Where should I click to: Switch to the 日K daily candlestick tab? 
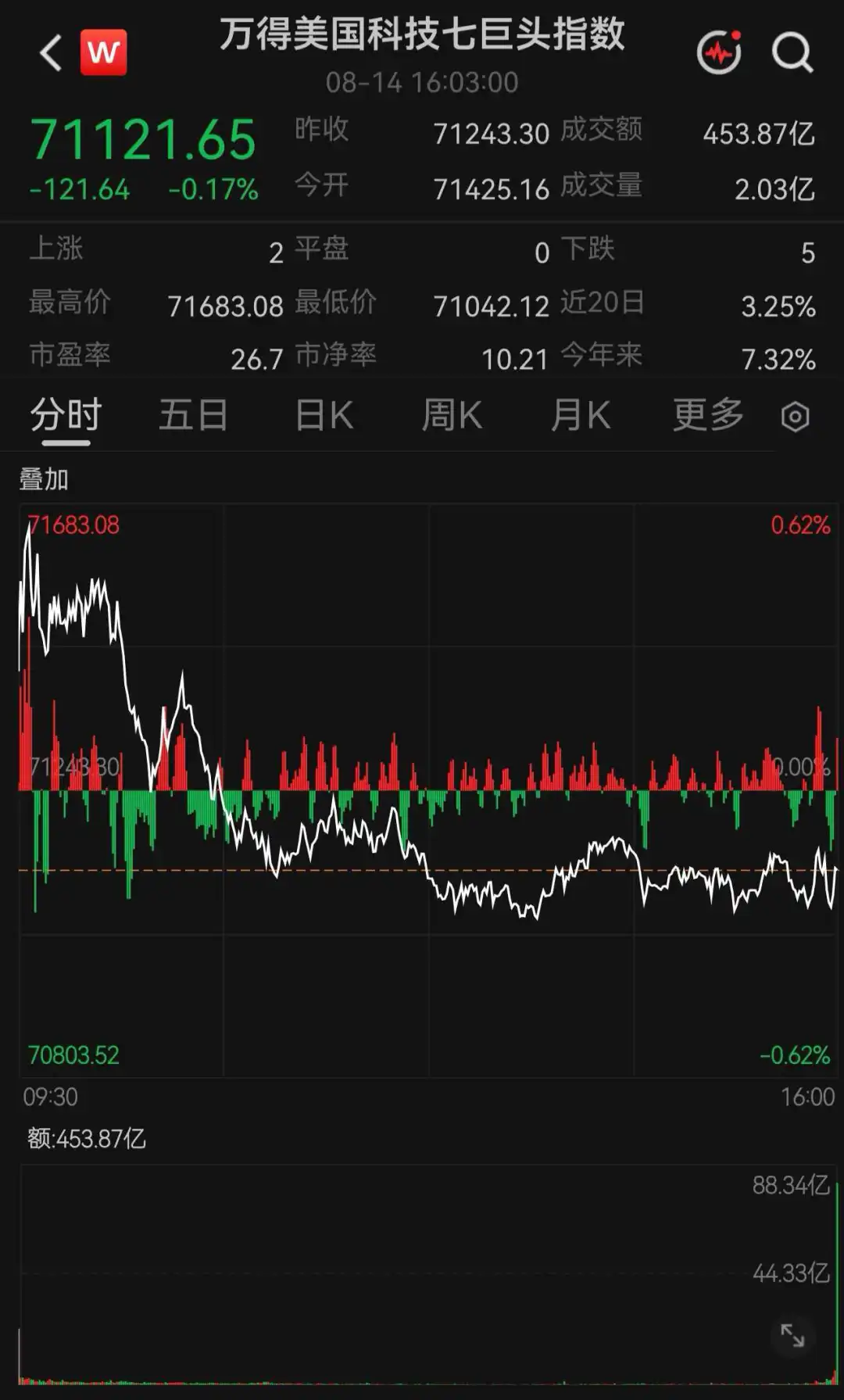coord(324,414)
